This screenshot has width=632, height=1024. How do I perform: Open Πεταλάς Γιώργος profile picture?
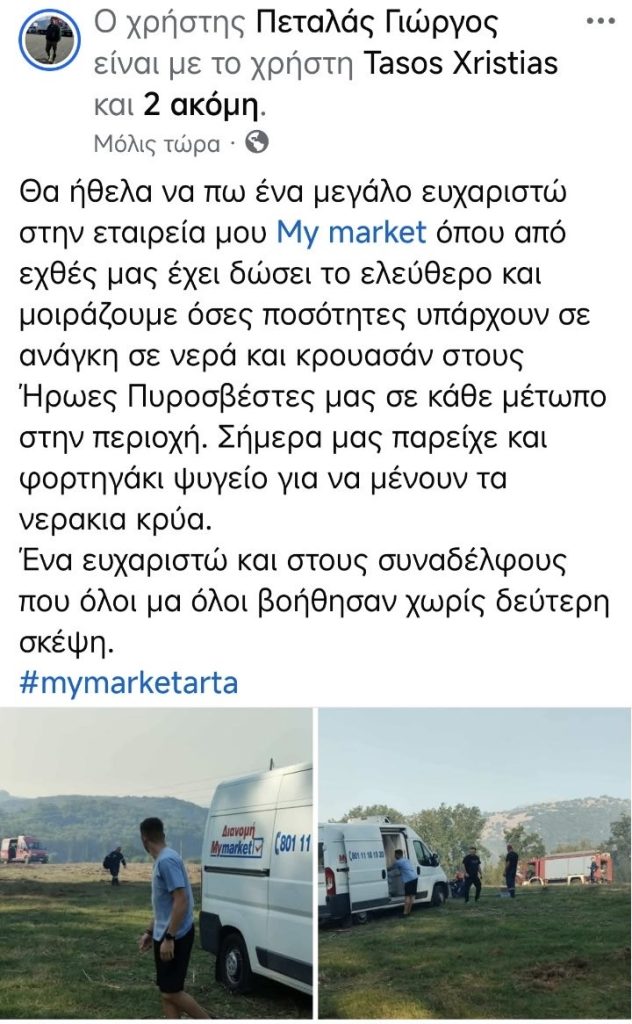click(x=50, y=39)
